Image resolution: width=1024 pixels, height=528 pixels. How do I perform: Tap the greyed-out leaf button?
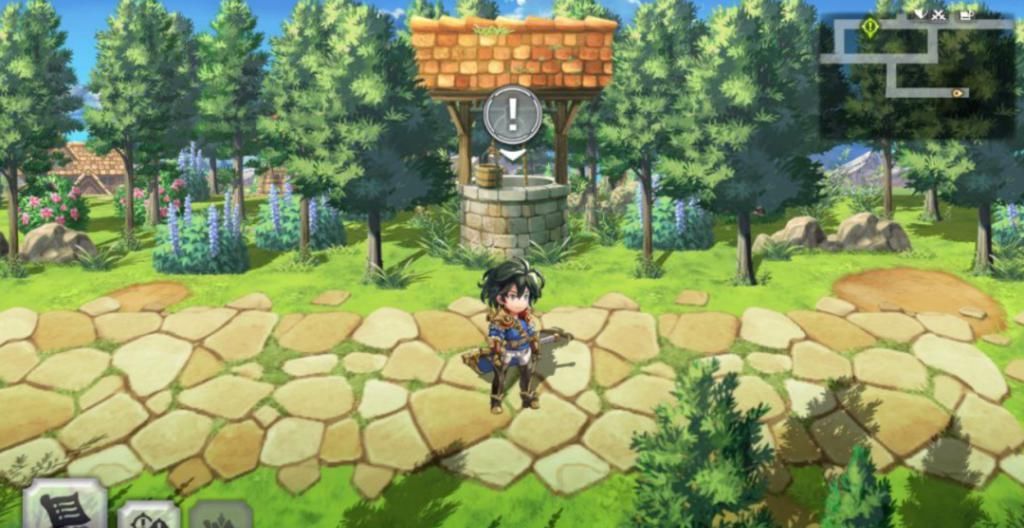click(x=221, y=517)
